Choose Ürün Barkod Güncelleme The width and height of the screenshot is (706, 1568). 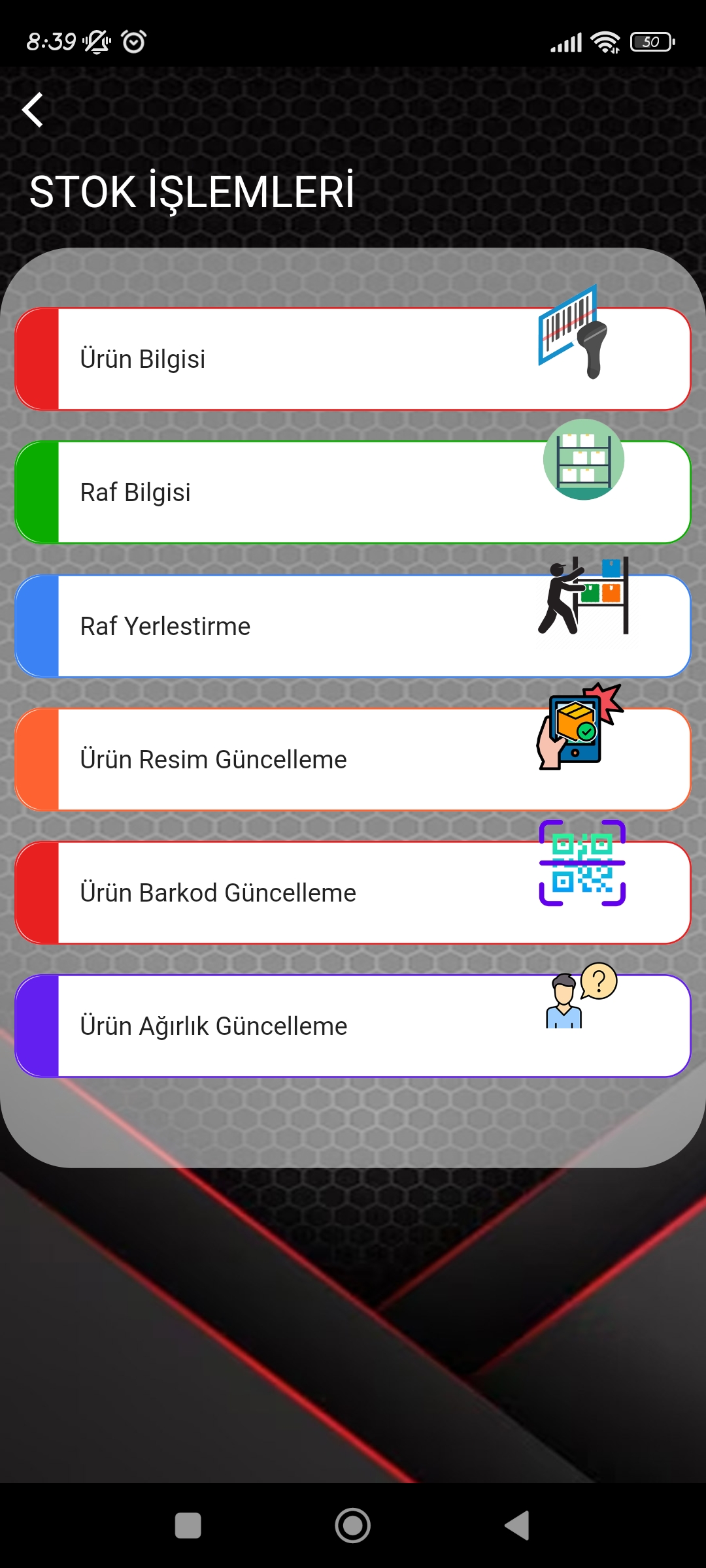tap(353, 892)
